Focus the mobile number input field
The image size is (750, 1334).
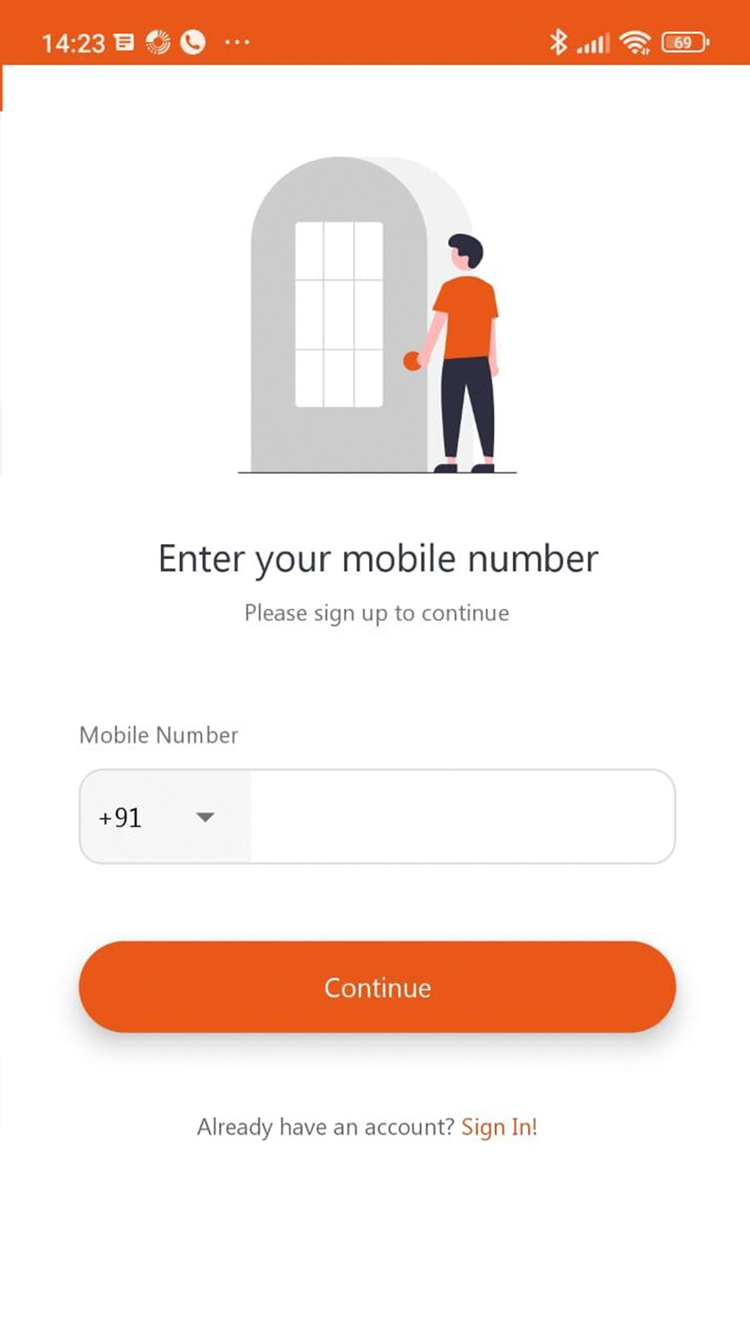tap(462, 817)
